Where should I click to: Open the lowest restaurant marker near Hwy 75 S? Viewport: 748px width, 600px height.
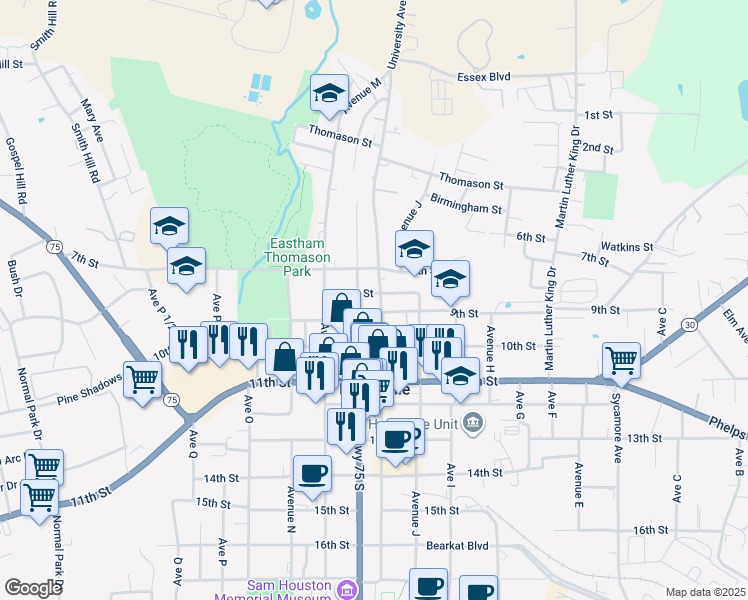346,426
